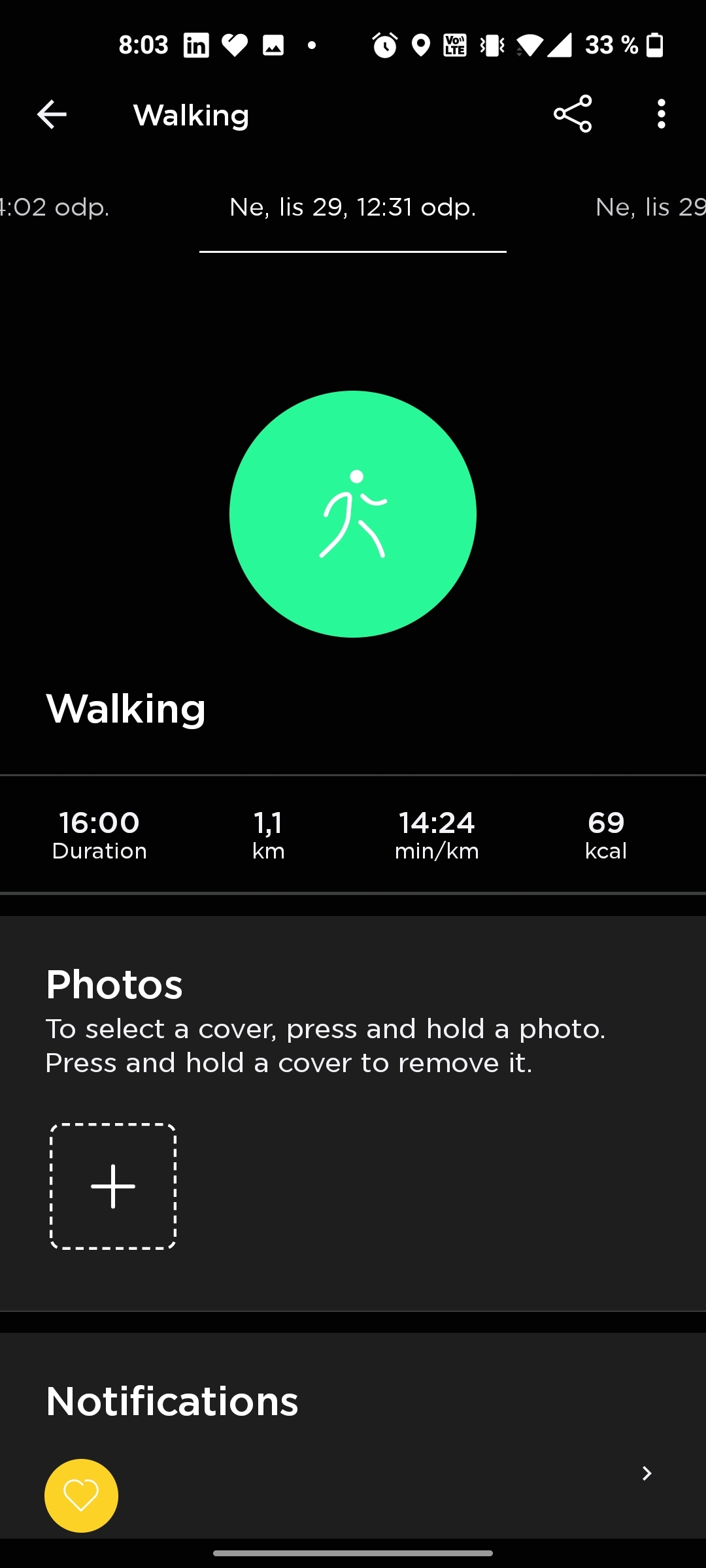This screenshot has width=706, height=1568.
Task: Select the alarm clock icon in status bar
Action: coord(386,44)
